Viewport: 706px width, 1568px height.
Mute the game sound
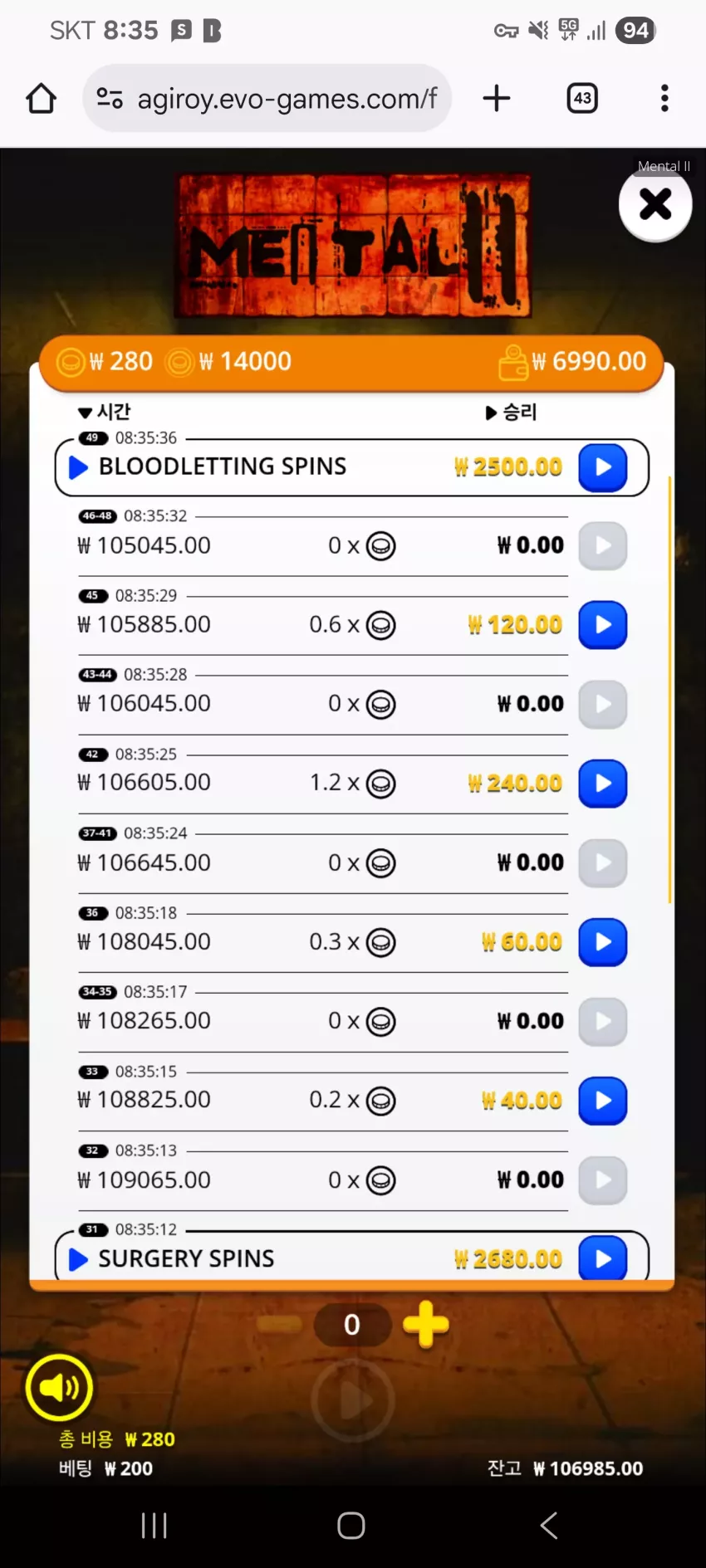(59, 1387)
